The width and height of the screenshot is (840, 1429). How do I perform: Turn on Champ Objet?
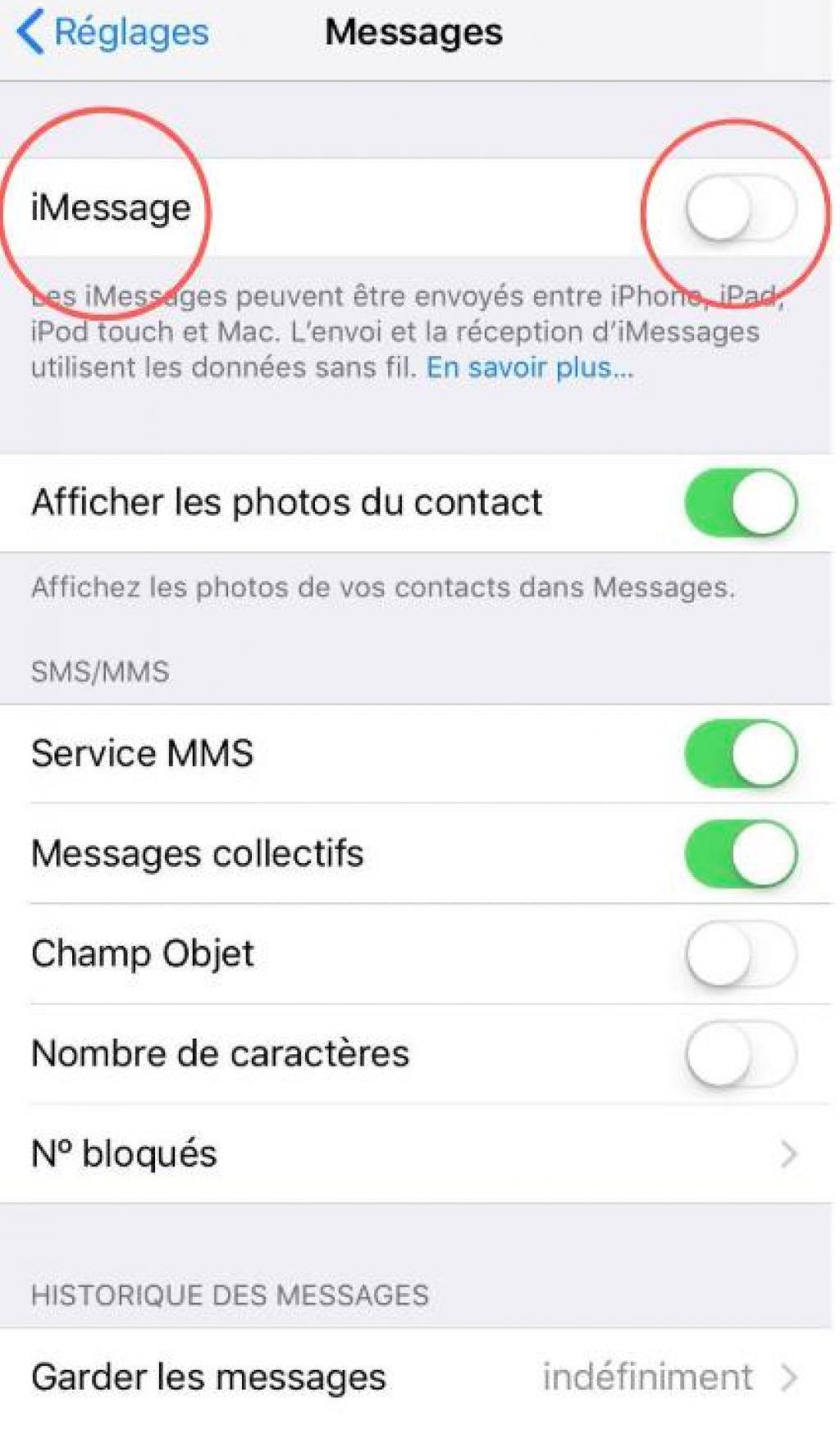[741, 954]
